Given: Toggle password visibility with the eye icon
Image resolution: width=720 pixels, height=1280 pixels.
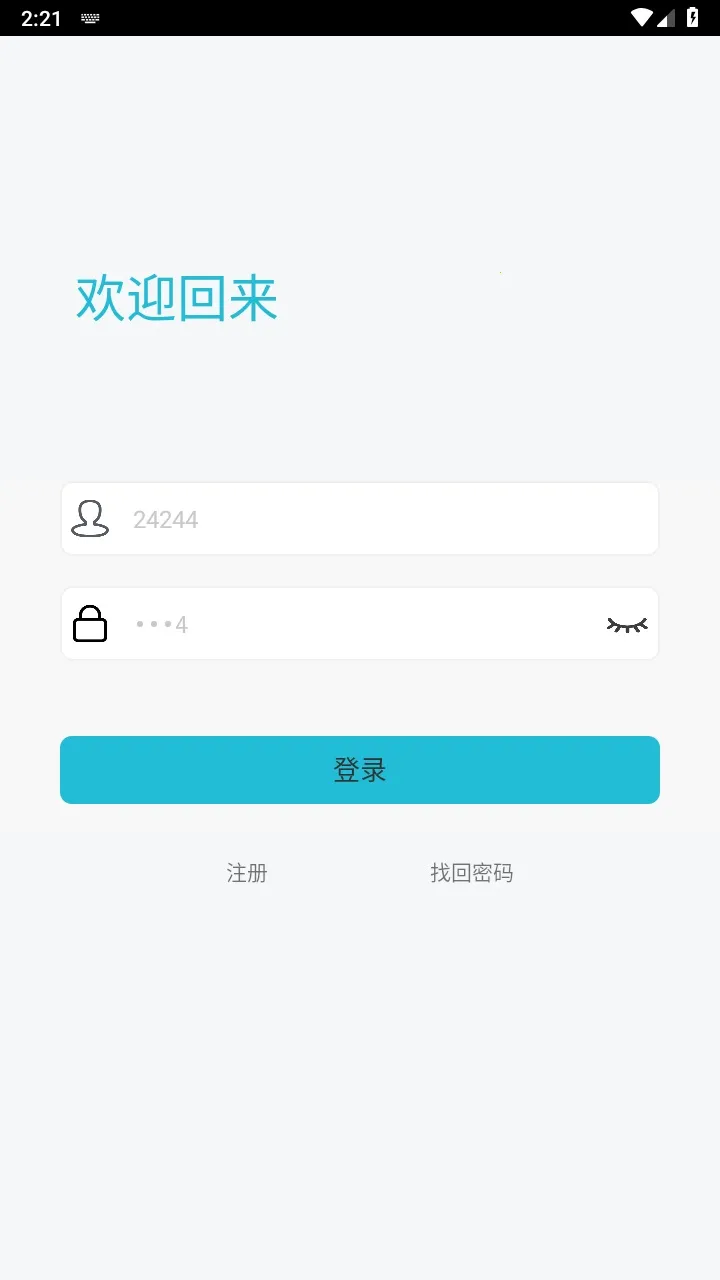Looking at the screenshot, I should (x=627, y=625).
